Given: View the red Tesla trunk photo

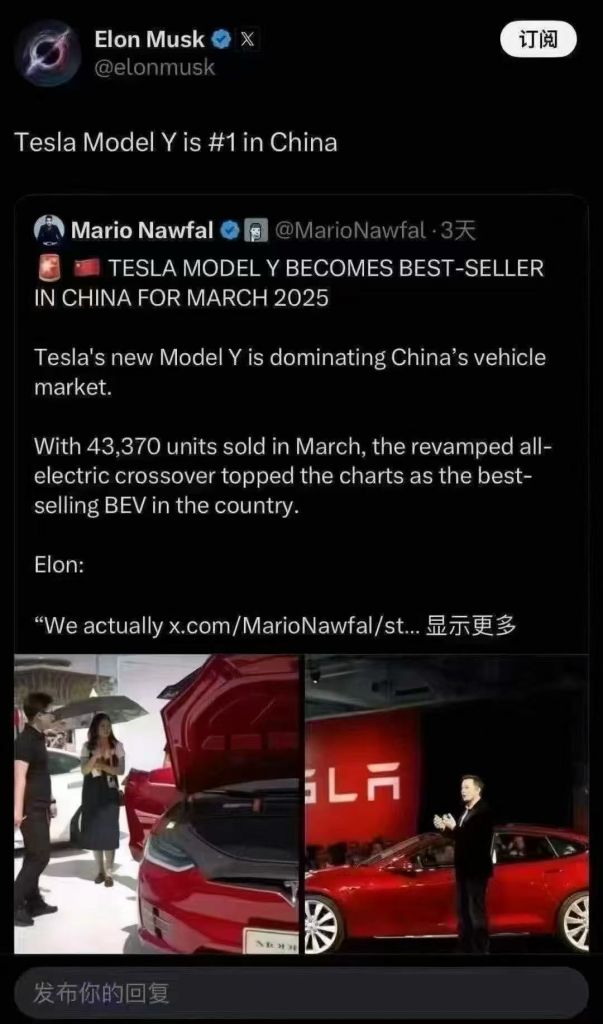Looking at the screenshot, I should [156, 804].
